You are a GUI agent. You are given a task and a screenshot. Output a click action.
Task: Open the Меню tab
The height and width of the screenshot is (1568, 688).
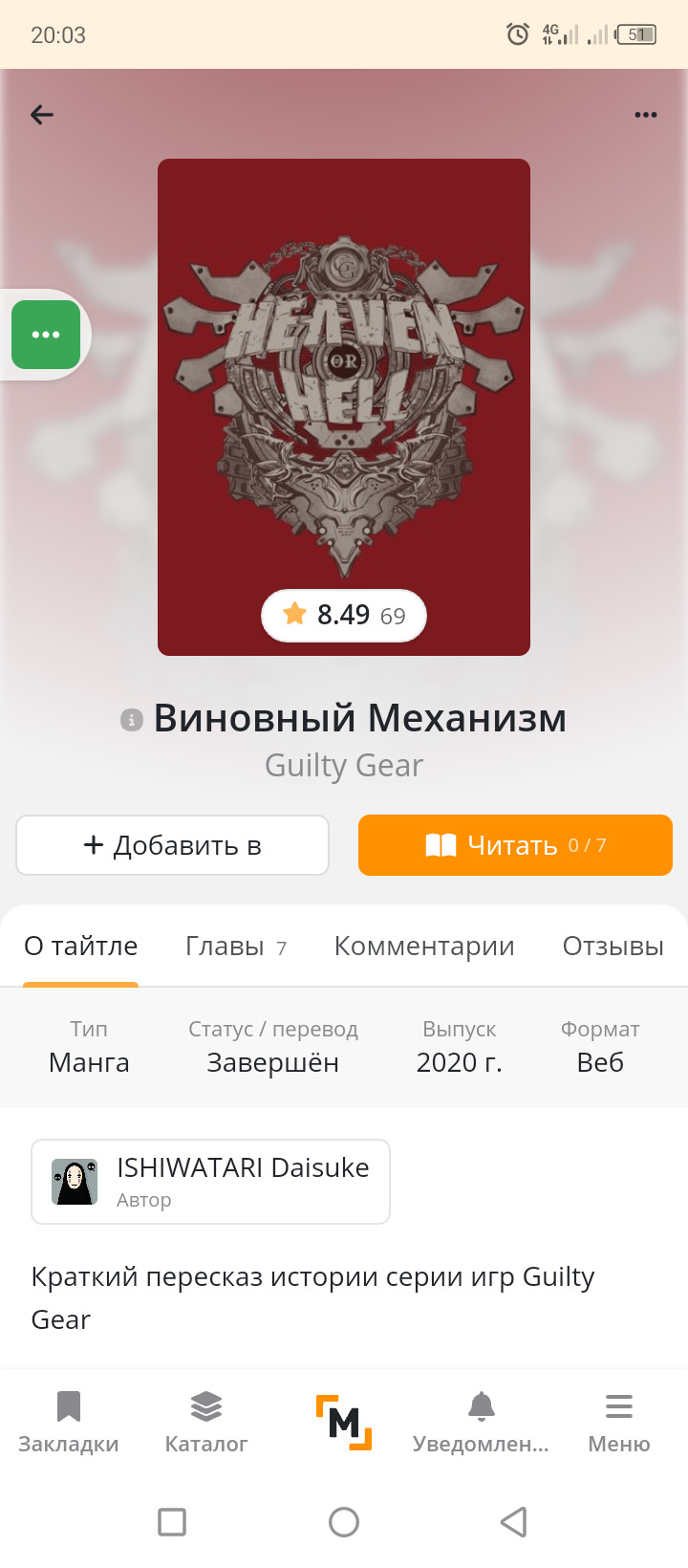[x=618, y=1422]
